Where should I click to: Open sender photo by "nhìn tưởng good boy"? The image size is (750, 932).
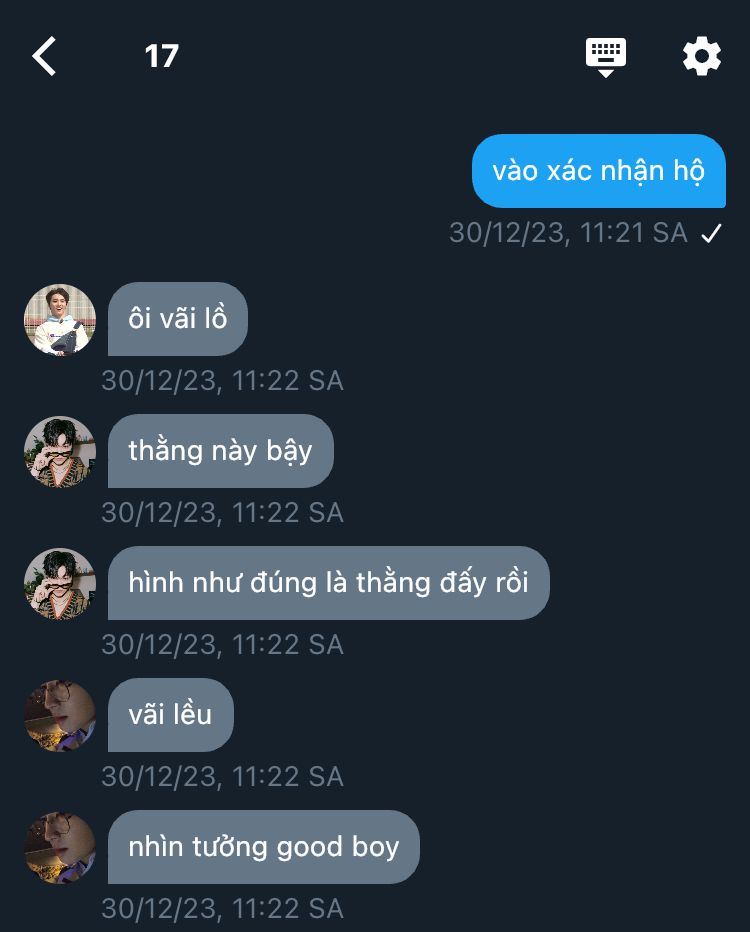click(x=60, y=848)
